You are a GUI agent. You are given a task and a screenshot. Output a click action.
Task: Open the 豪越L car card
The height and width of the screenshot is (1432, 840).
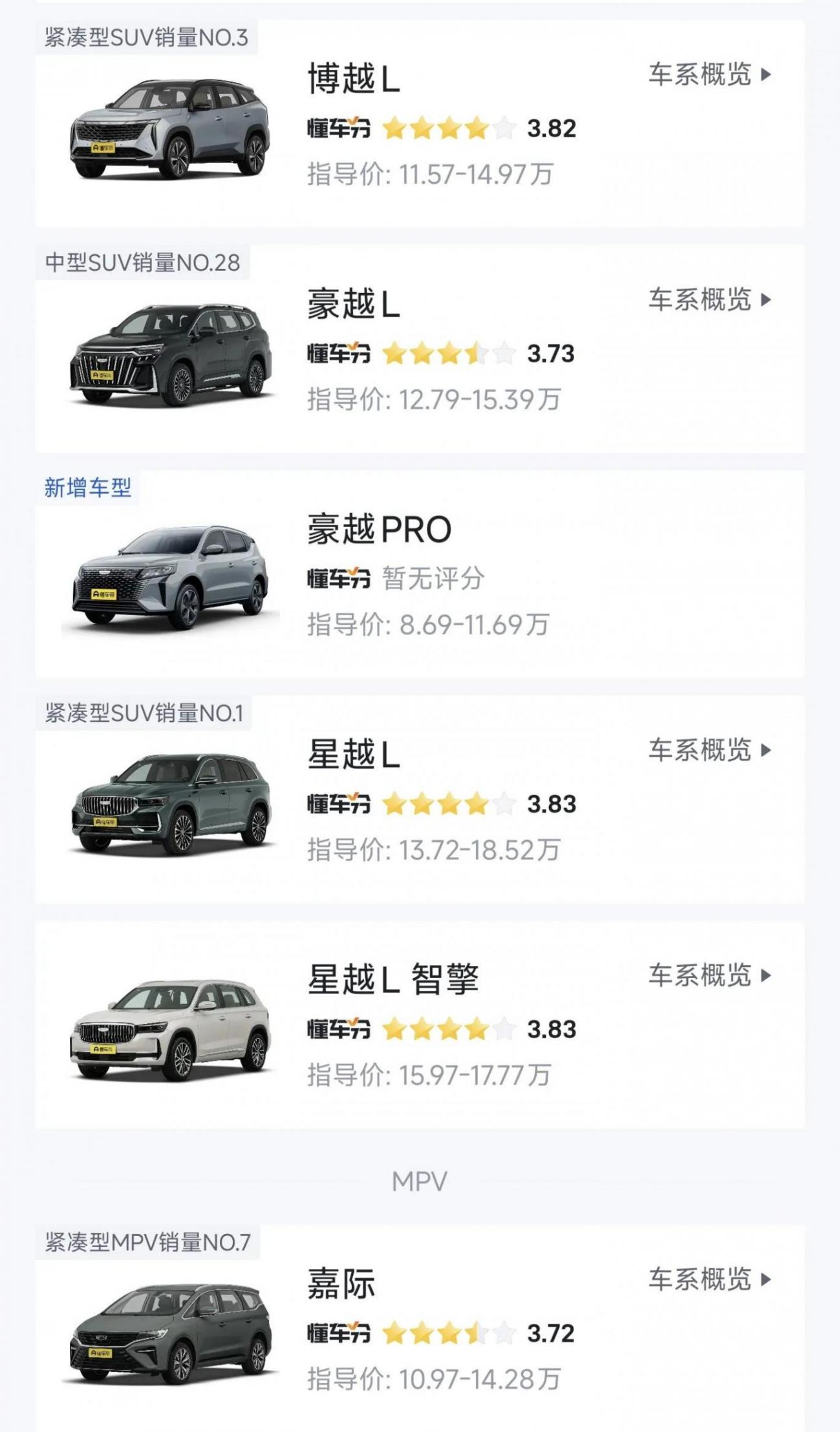coord(353,305)
